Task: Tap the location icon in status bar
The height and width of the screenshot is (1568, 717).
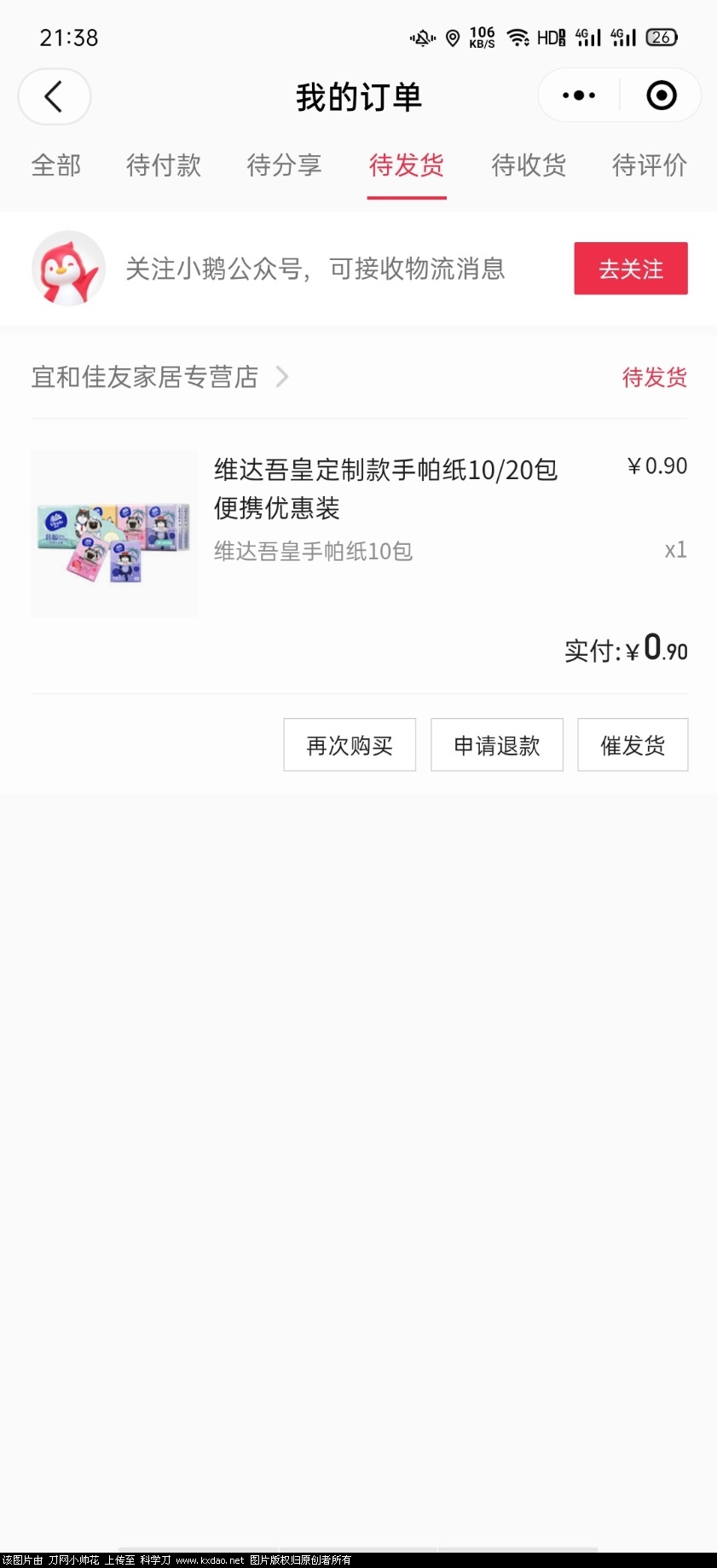Action: tap(453, 38)
